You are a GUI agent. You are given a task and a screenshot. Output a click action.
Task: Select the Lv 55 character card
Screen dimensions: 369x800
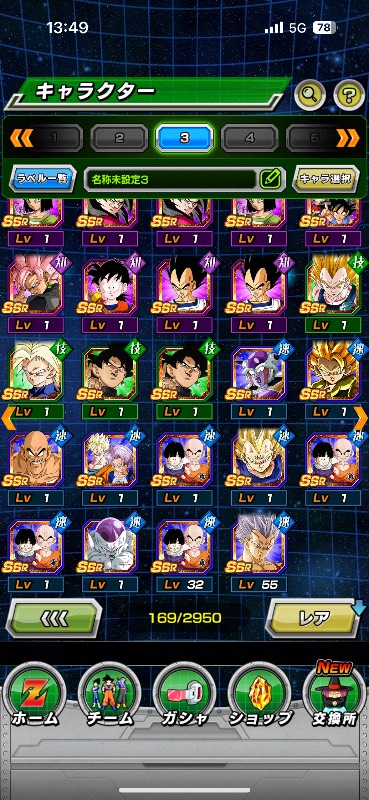point(259,553)
